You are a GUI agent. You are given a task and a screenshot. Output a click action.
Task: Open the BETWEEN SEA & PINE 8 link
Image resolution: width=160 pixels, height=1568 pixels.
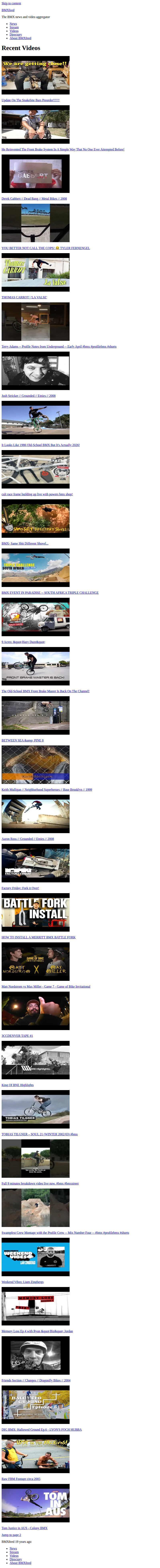[x=23, y=740]
